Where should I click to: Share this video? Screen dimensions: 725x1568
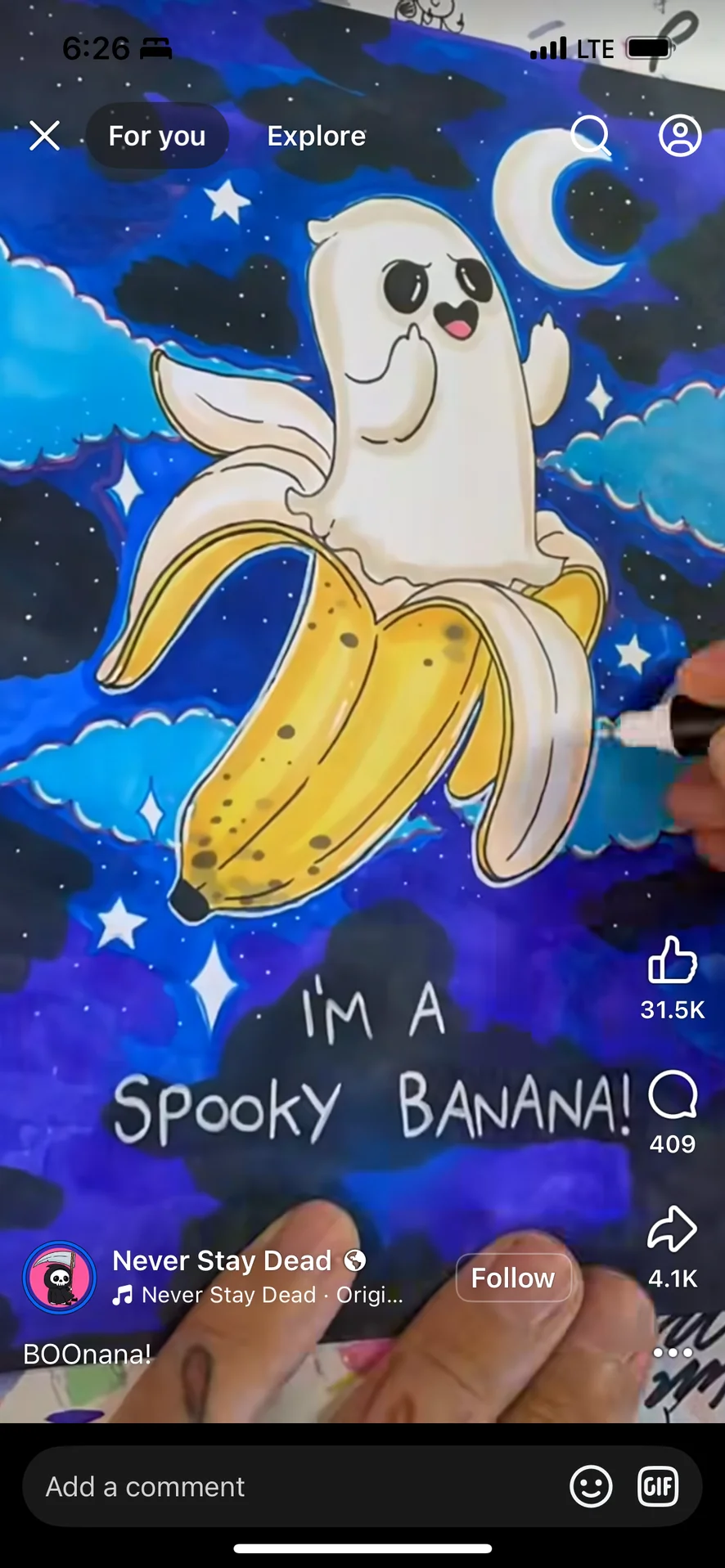[x=672, y=1229]
